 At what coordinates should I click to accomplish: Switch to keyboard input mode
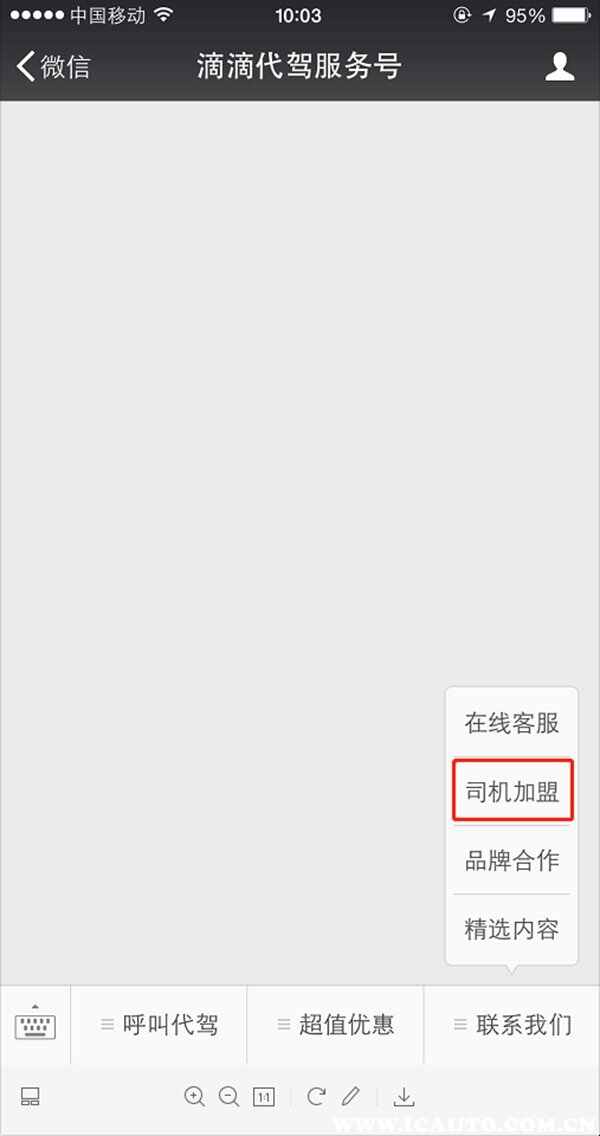[x=35, y=1023]
